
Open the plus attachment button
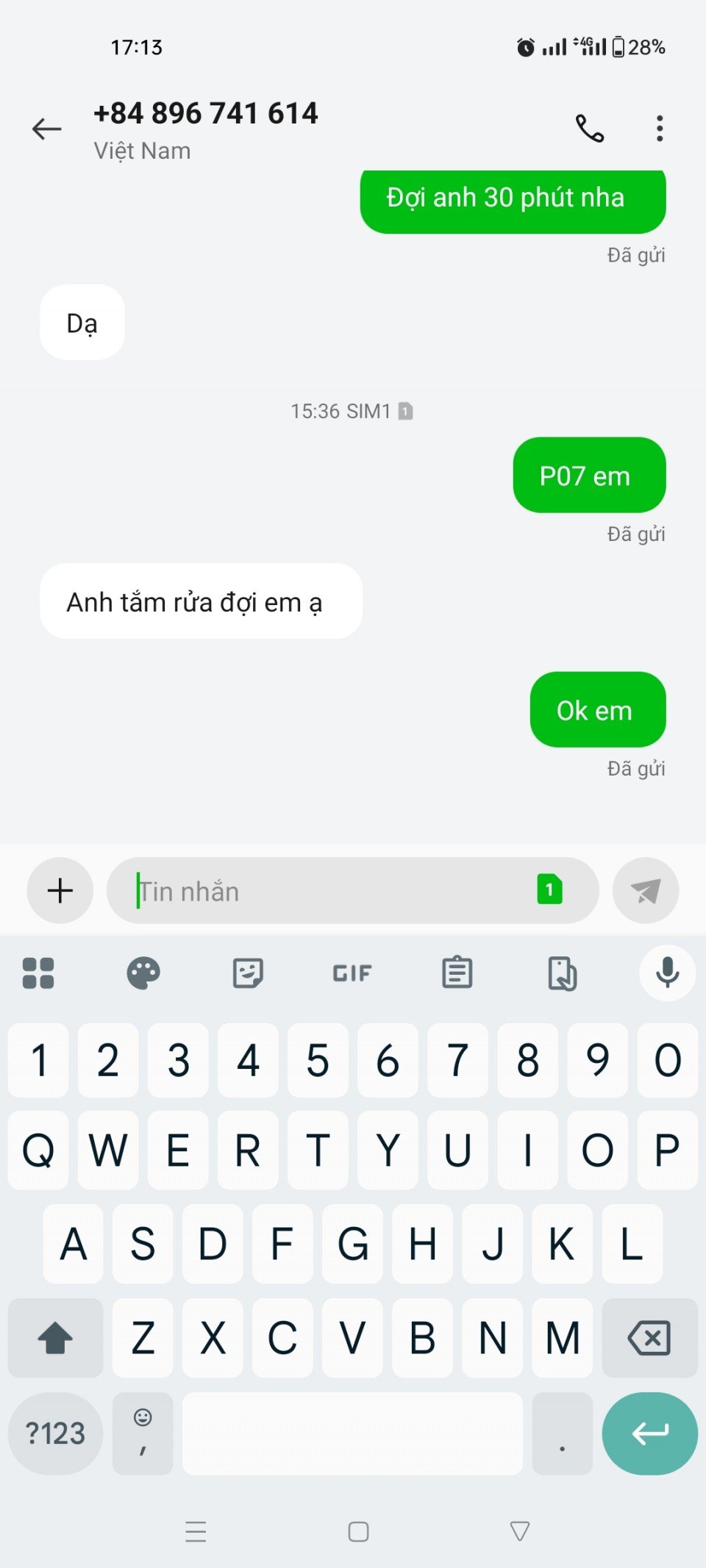pyautogui.click(x=60, y=891)
